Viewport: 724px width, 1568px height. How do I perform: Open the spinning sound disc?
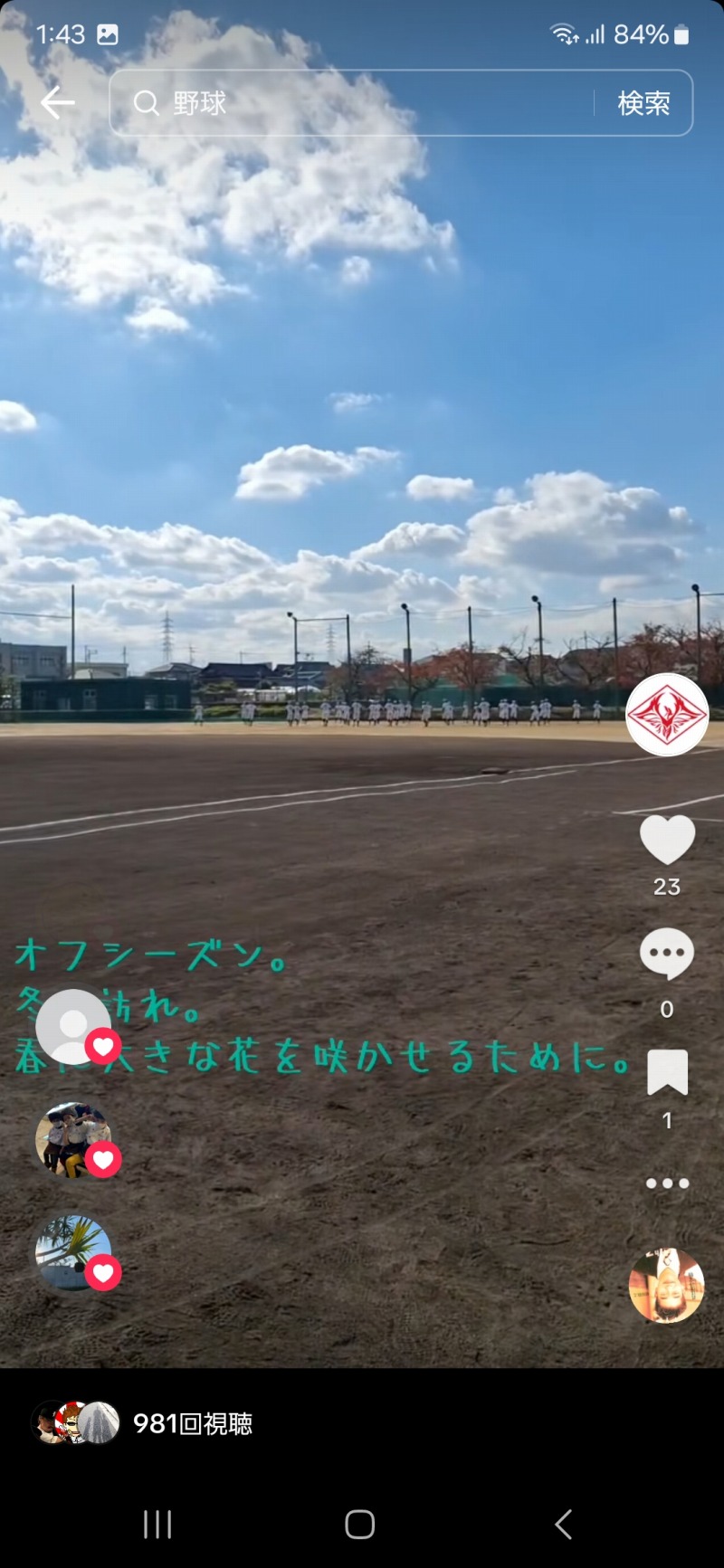667,1286
